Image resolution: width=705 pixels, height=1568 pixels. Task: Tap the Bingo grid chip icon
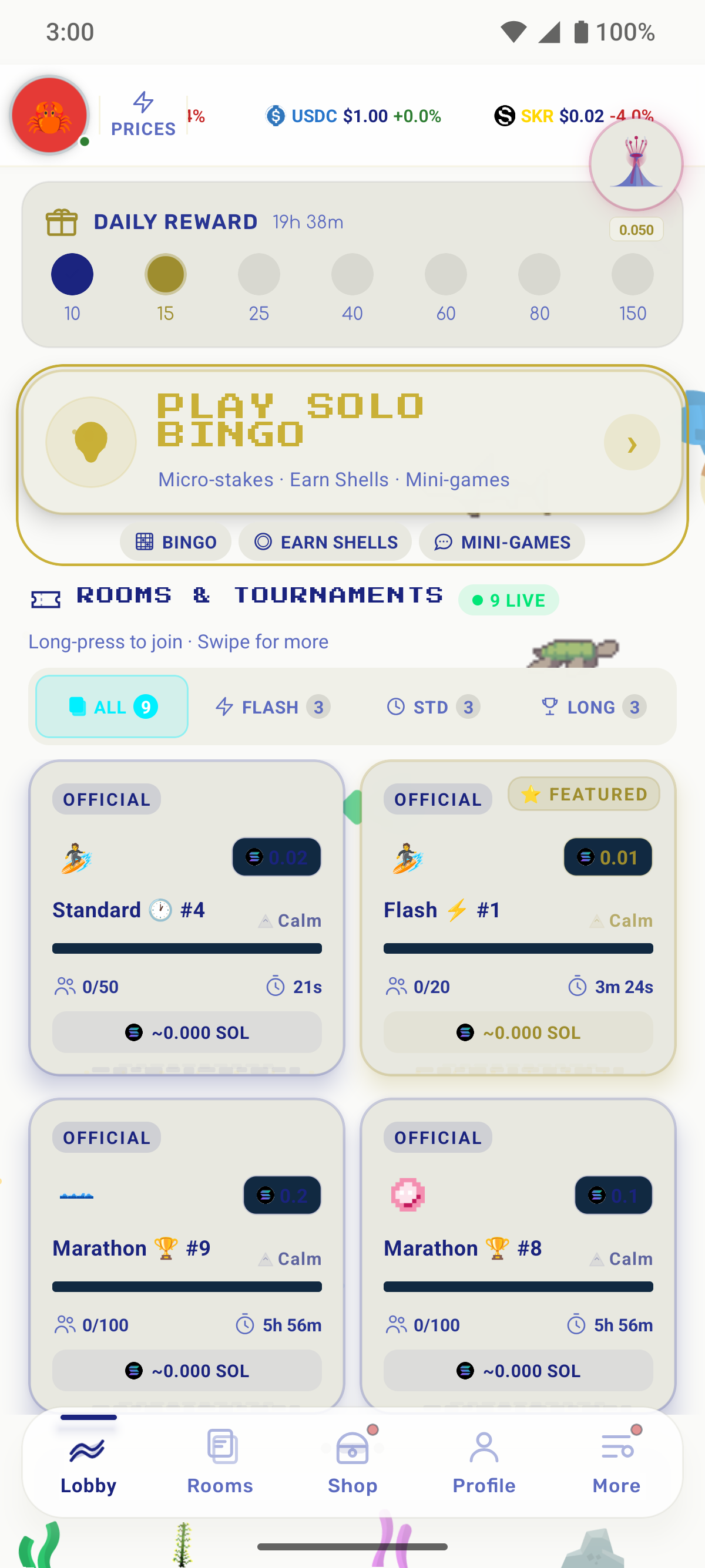[x=145, y=541]
